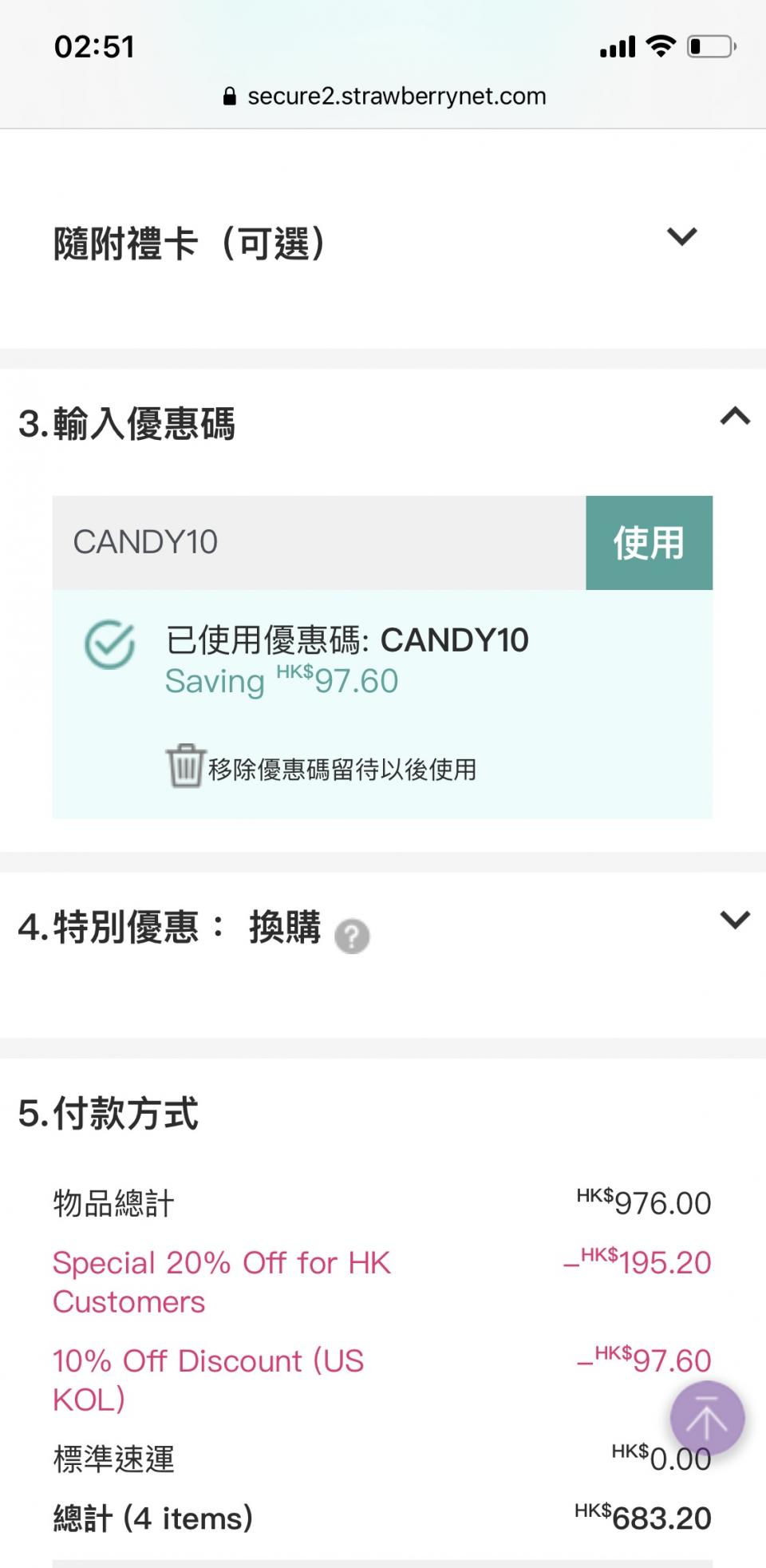766x1568 pixels.
Task: Collapse the 輸入優惠碼 section
Action: [735, 416]
